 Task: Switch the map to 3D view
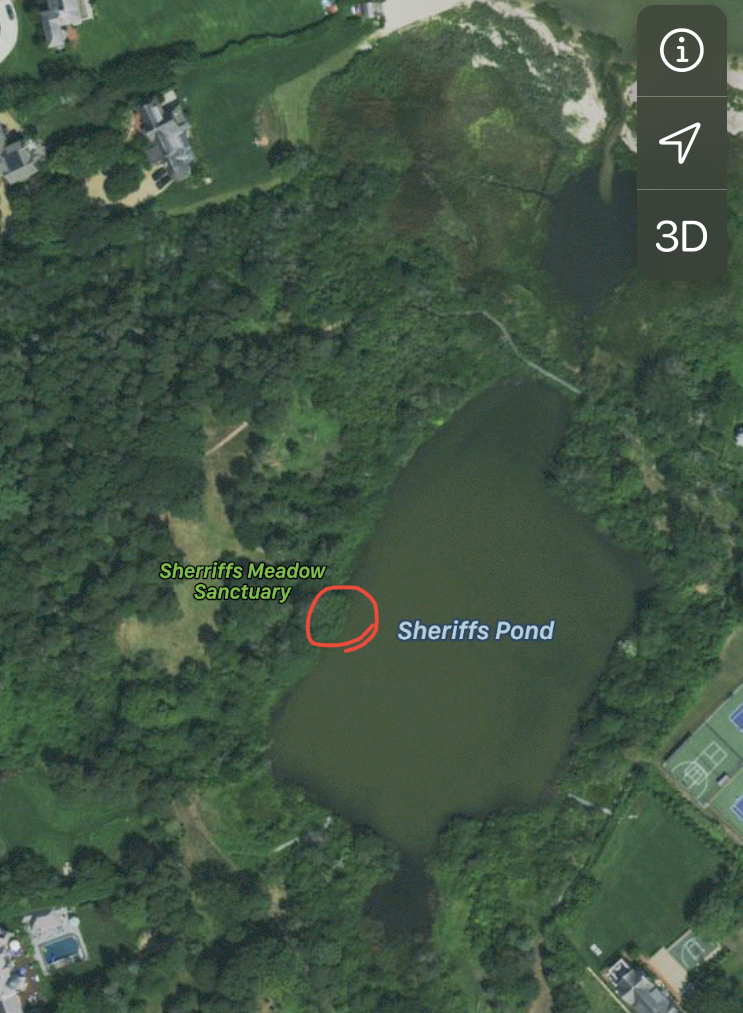pos(681,236)
